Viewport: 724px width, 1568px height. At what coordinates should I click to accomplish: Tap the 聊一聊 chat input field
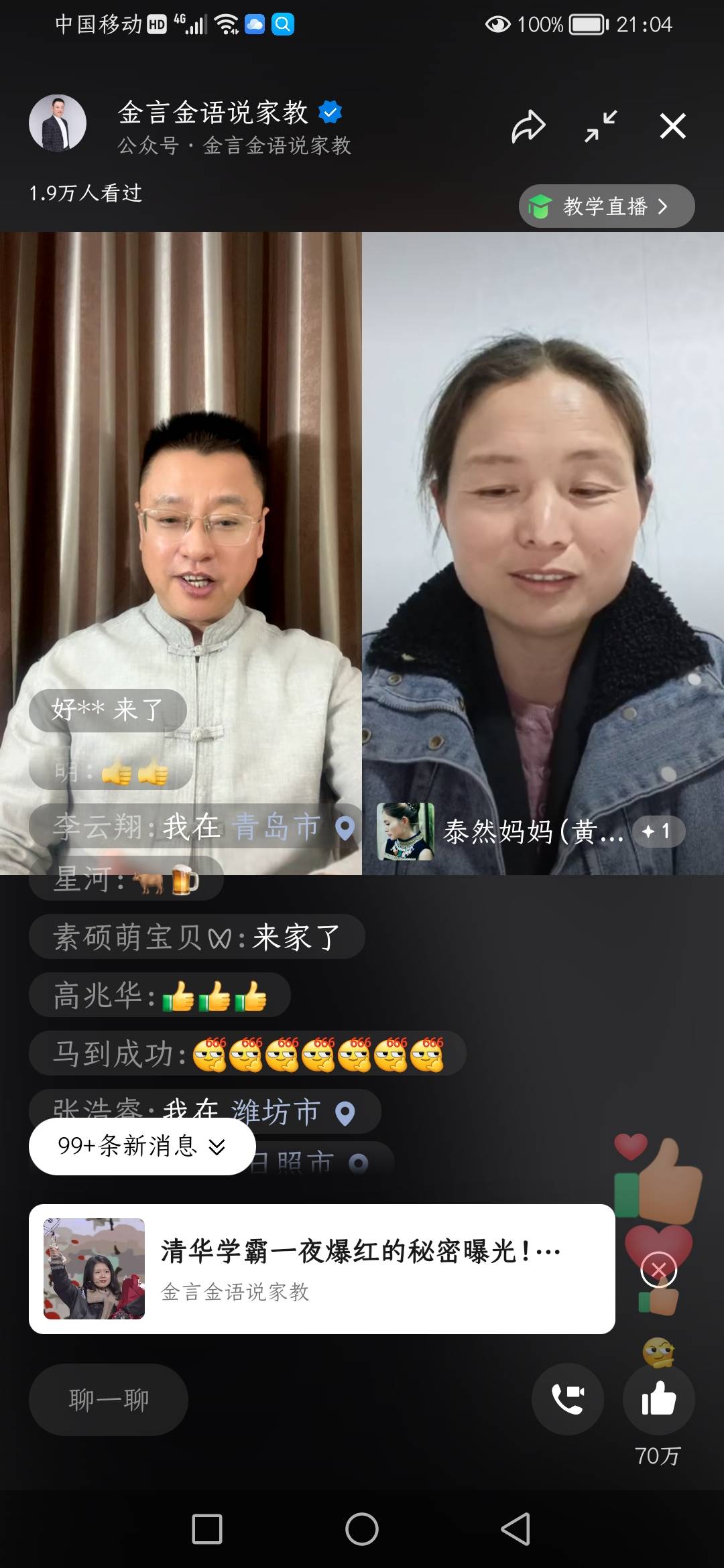point(109,1399)
